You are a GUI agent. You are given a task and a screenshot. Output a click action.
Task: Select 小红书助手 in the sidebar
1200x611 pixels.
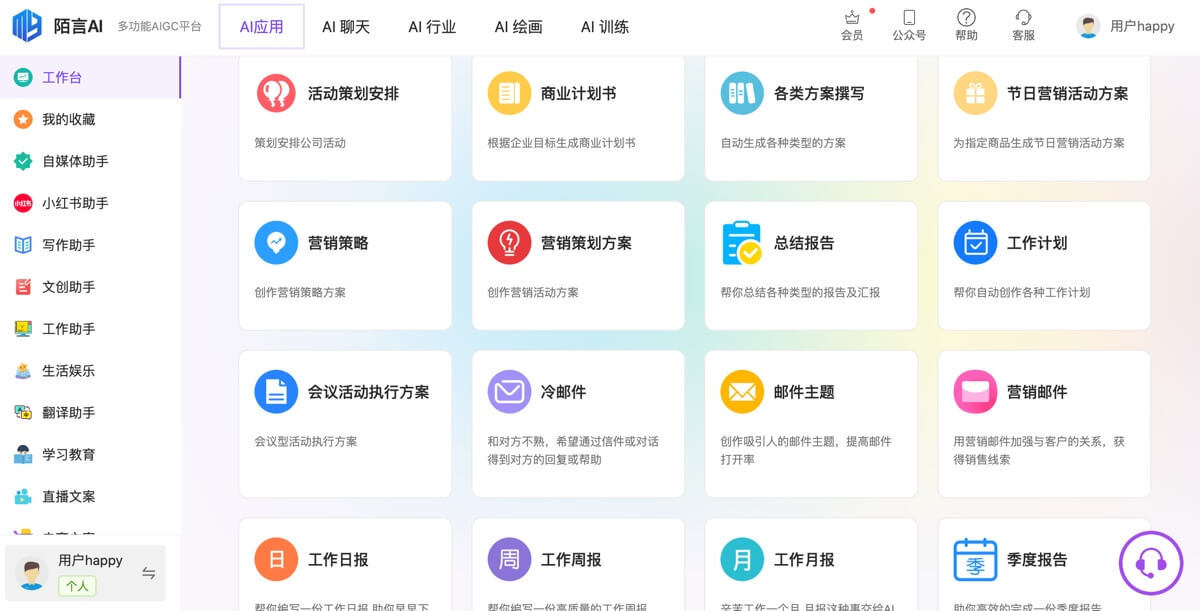click(x=75, y=203)
